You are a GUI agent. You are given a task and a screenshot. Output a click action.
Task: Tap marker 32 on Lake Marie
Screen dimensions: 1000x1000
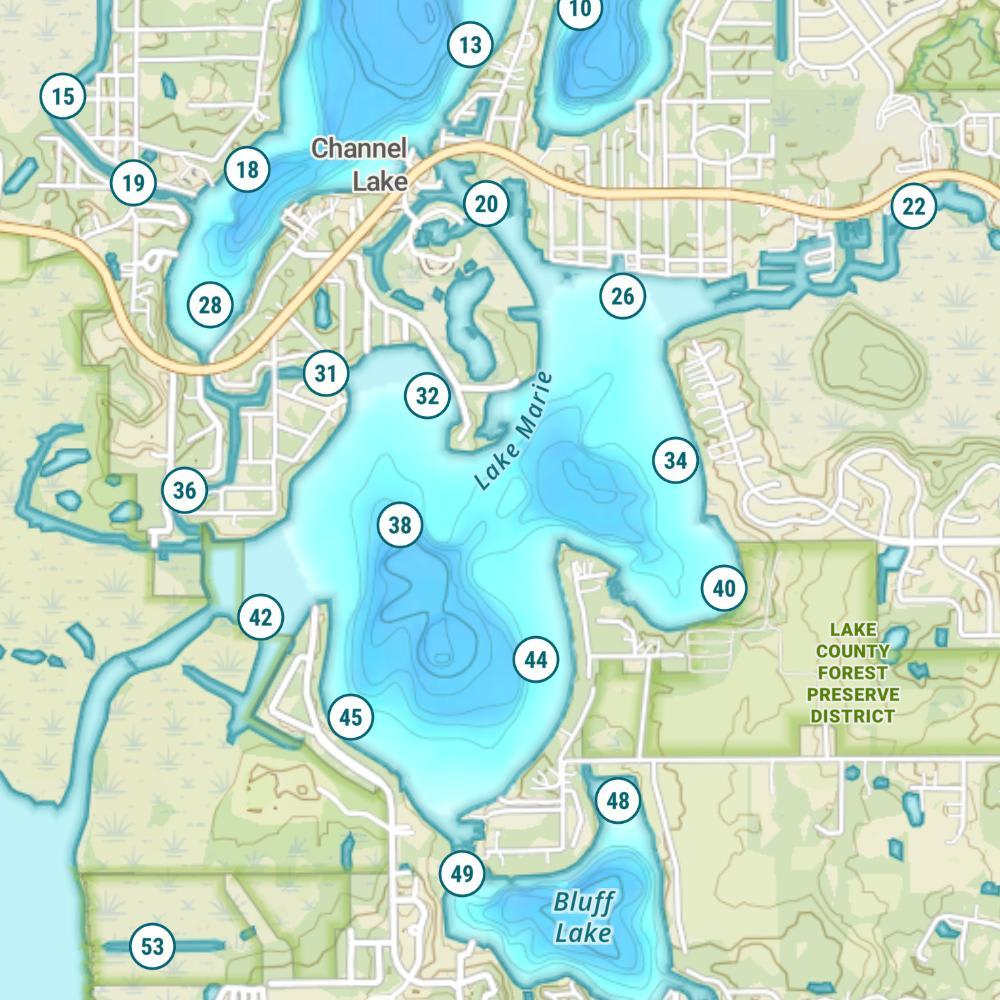[427, 396]
